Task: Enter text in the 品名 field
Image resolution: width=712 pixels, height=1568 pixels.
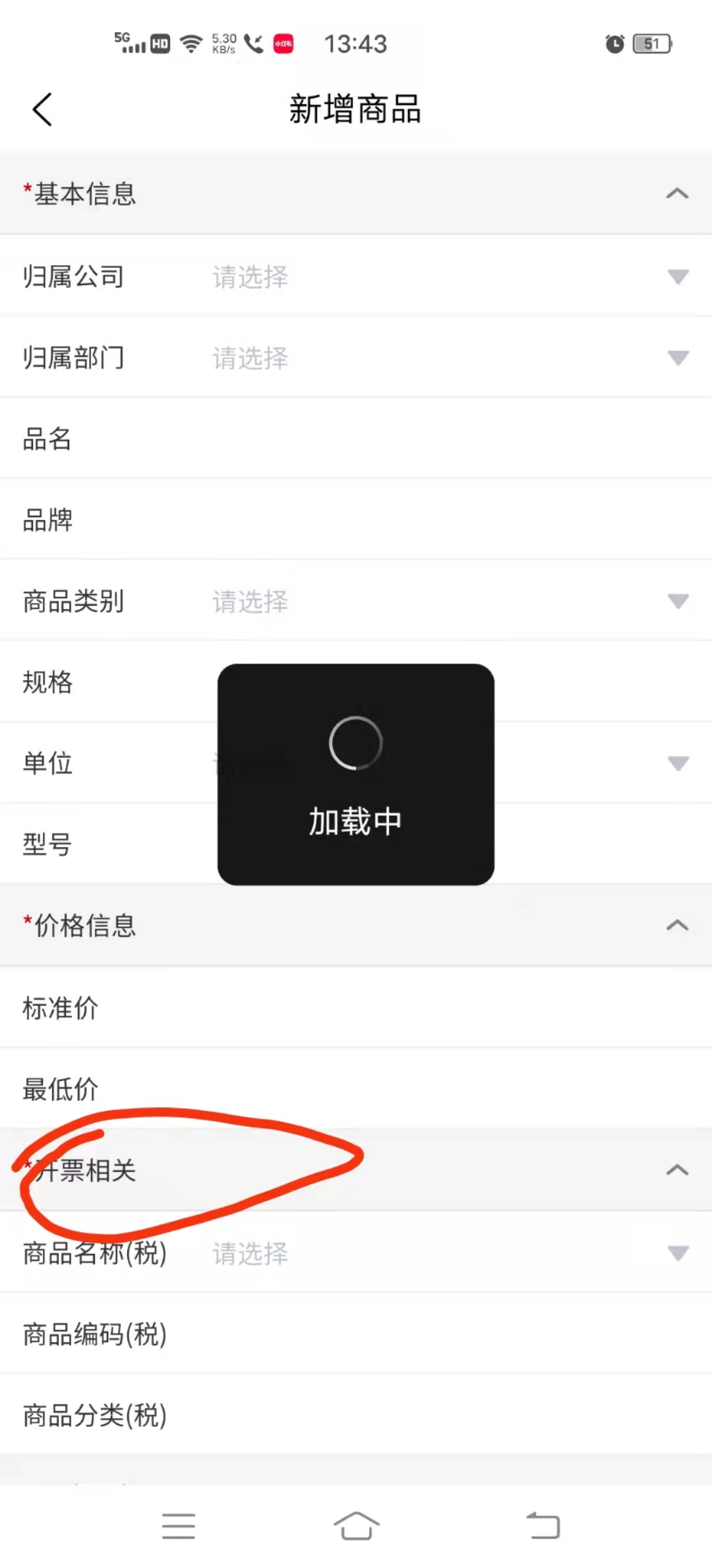Action: coord(448,439)
